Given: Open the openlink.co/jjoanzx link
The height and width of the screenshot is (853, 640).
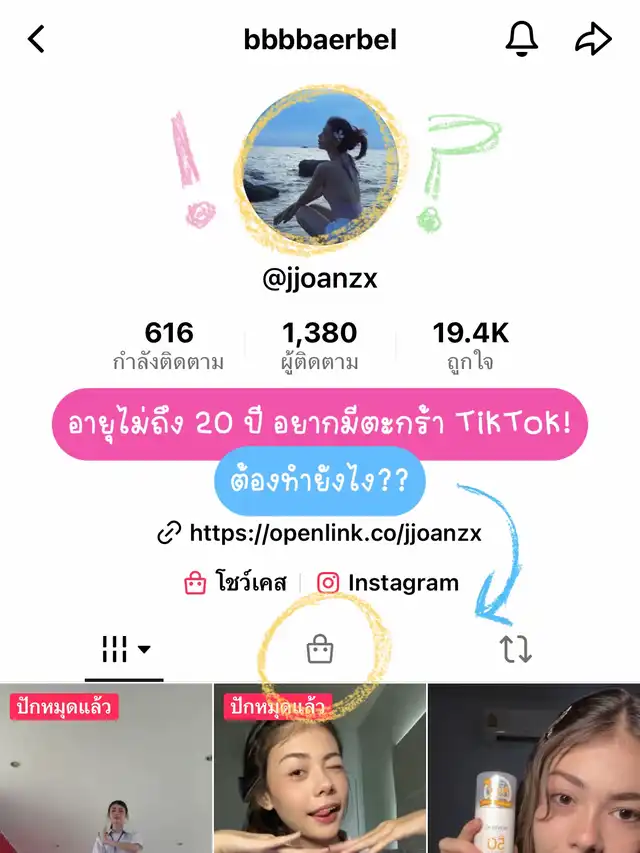Looking at the screenshot, I should [320, 533].
